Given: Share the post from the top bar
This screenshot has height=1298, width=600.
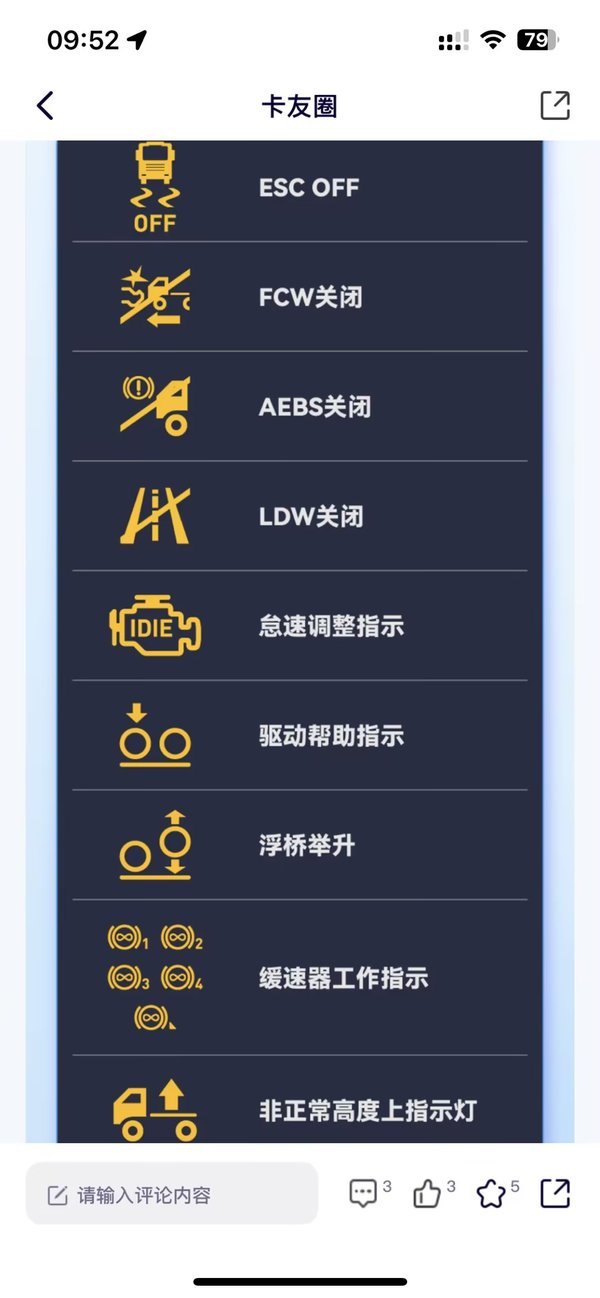Looking at the screenshot, I should 555,106.
